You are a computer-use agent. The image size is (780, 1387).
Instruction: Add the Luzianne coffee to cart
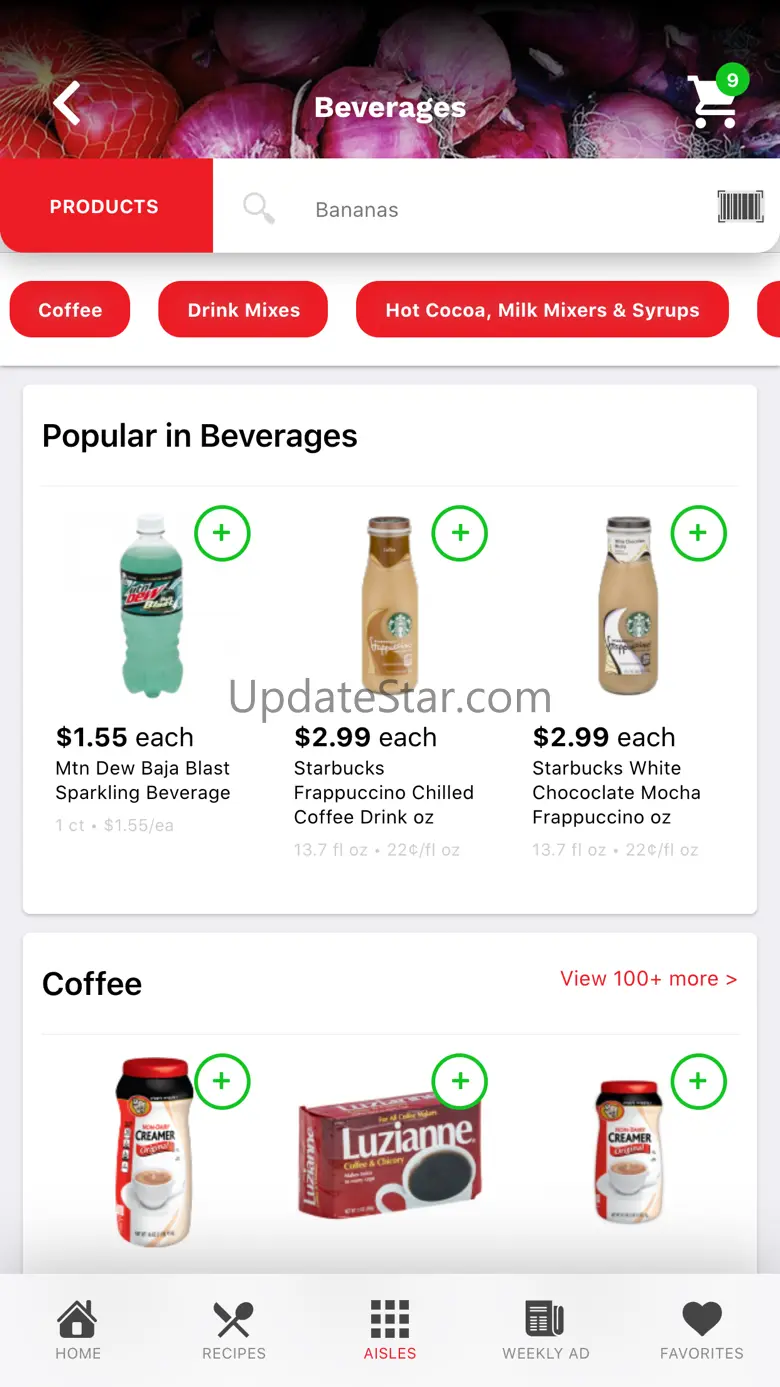(x=460, y=1081)
